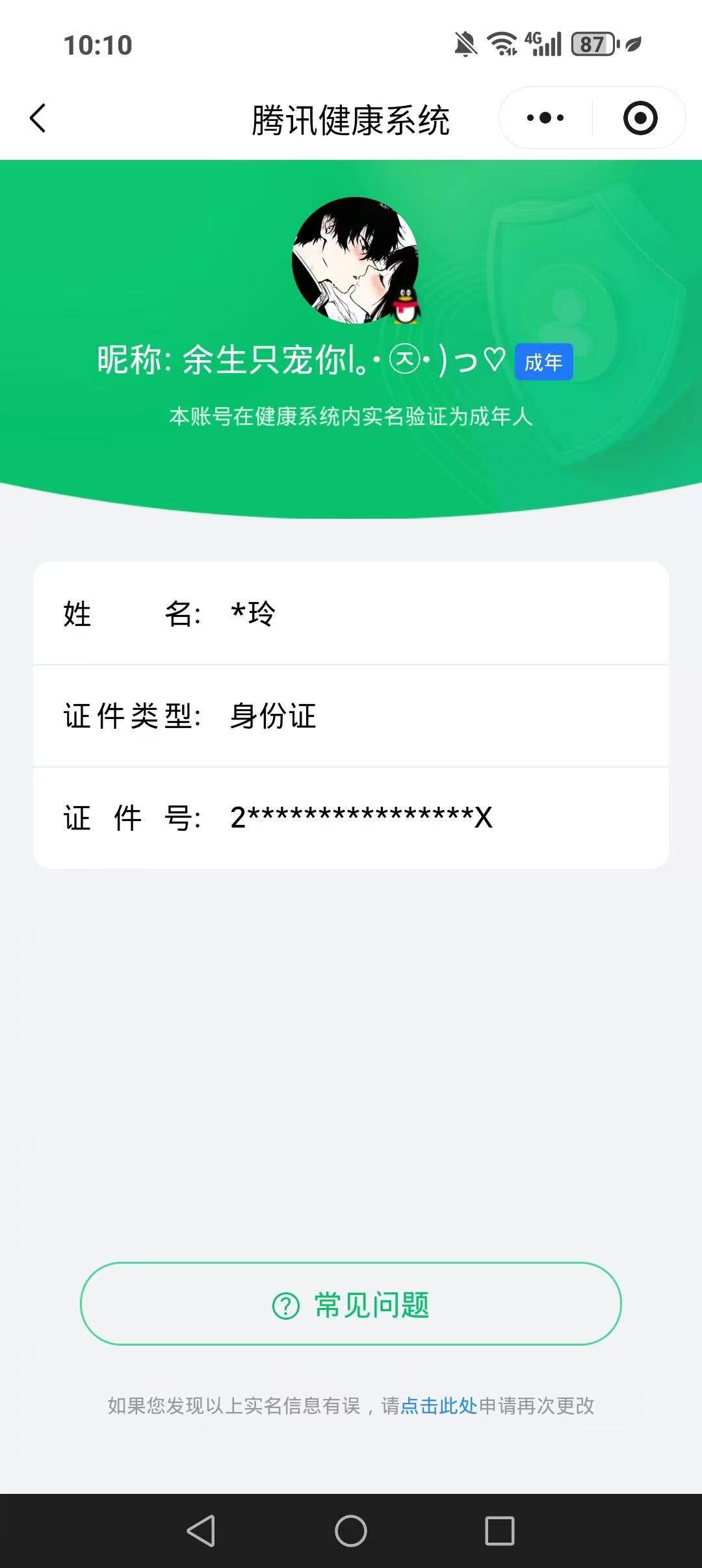
Task: Click the mini-program close circle icon
Action: coord(640,118)
